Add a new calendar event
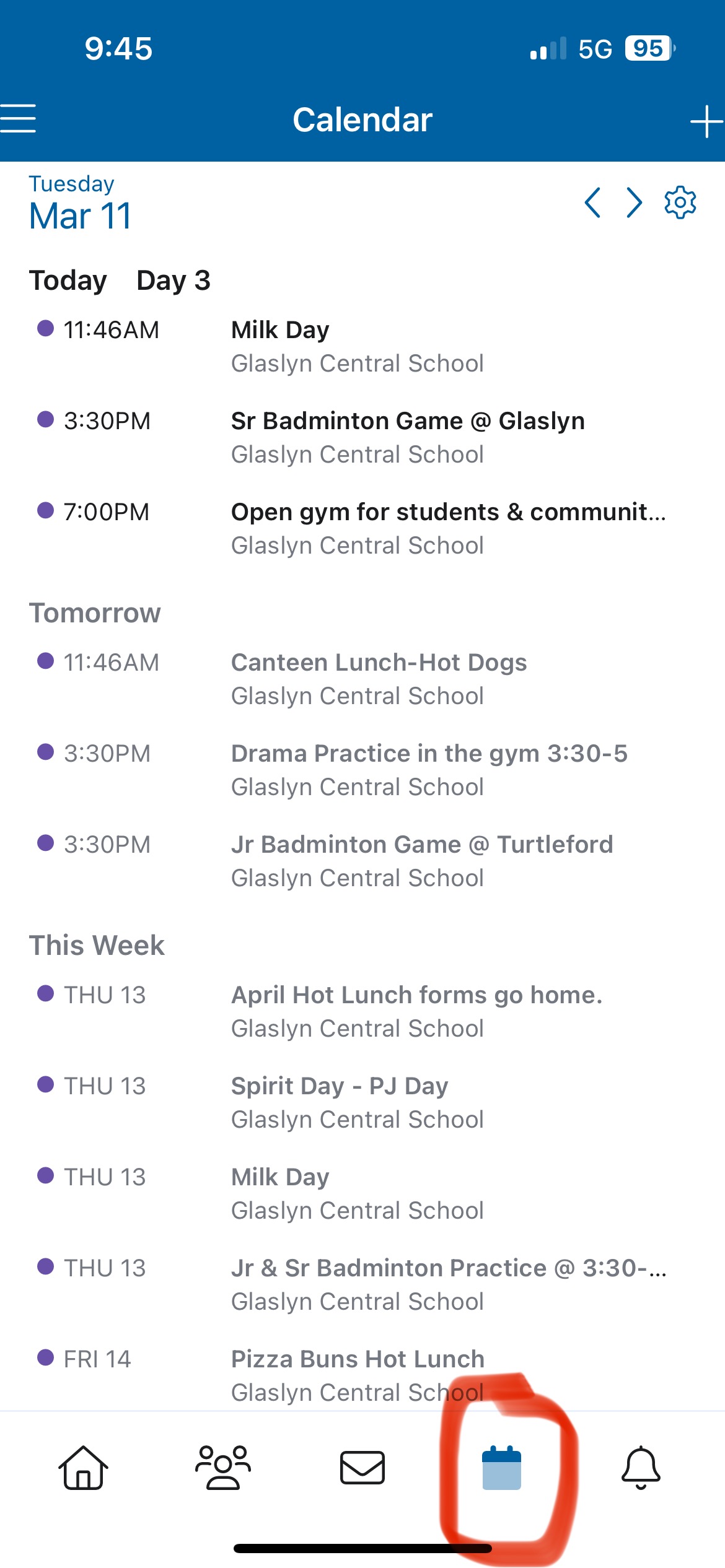 (x=706, y=121)
